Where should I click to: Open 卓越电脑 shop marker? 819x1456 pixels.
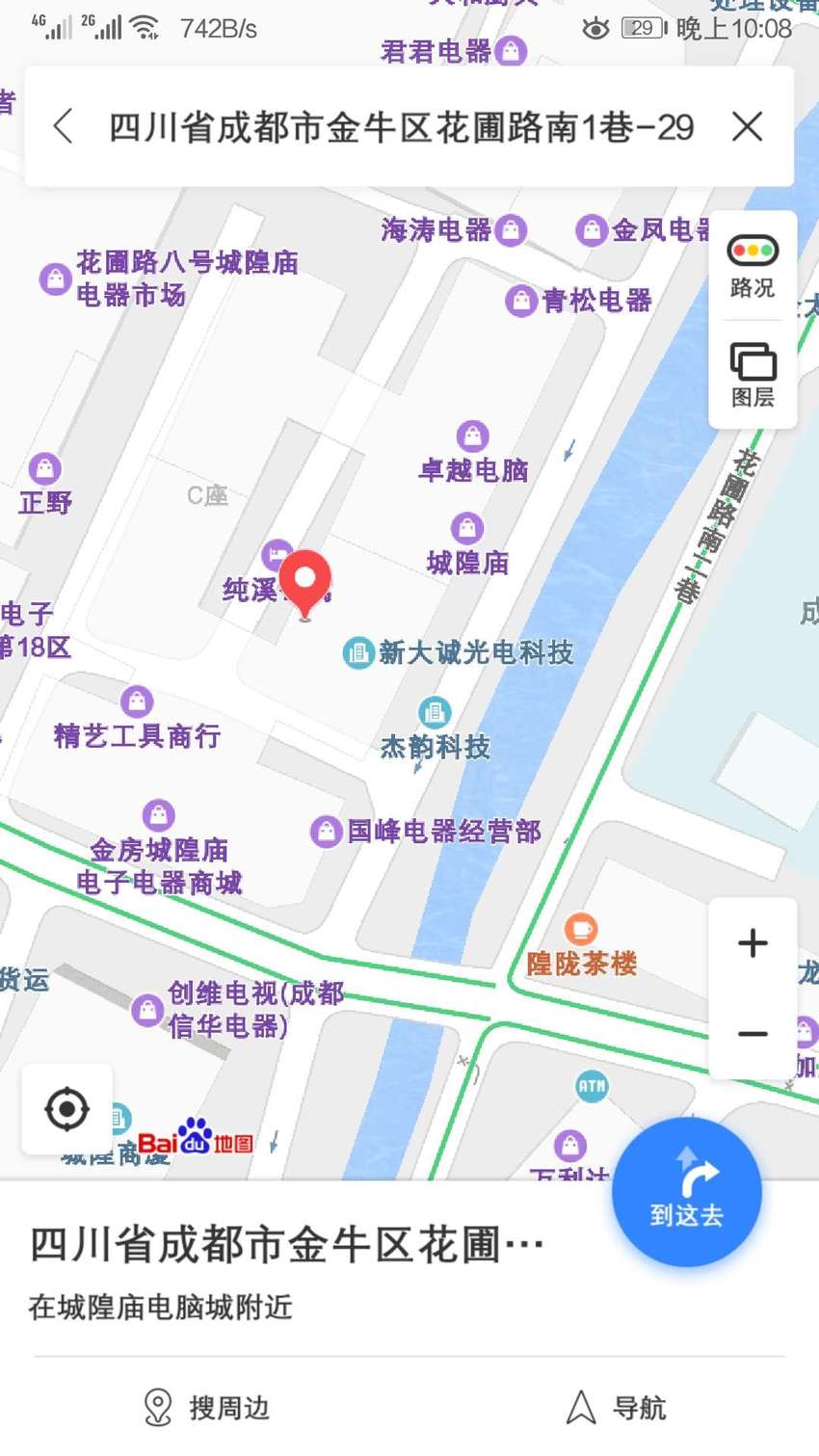473,453
